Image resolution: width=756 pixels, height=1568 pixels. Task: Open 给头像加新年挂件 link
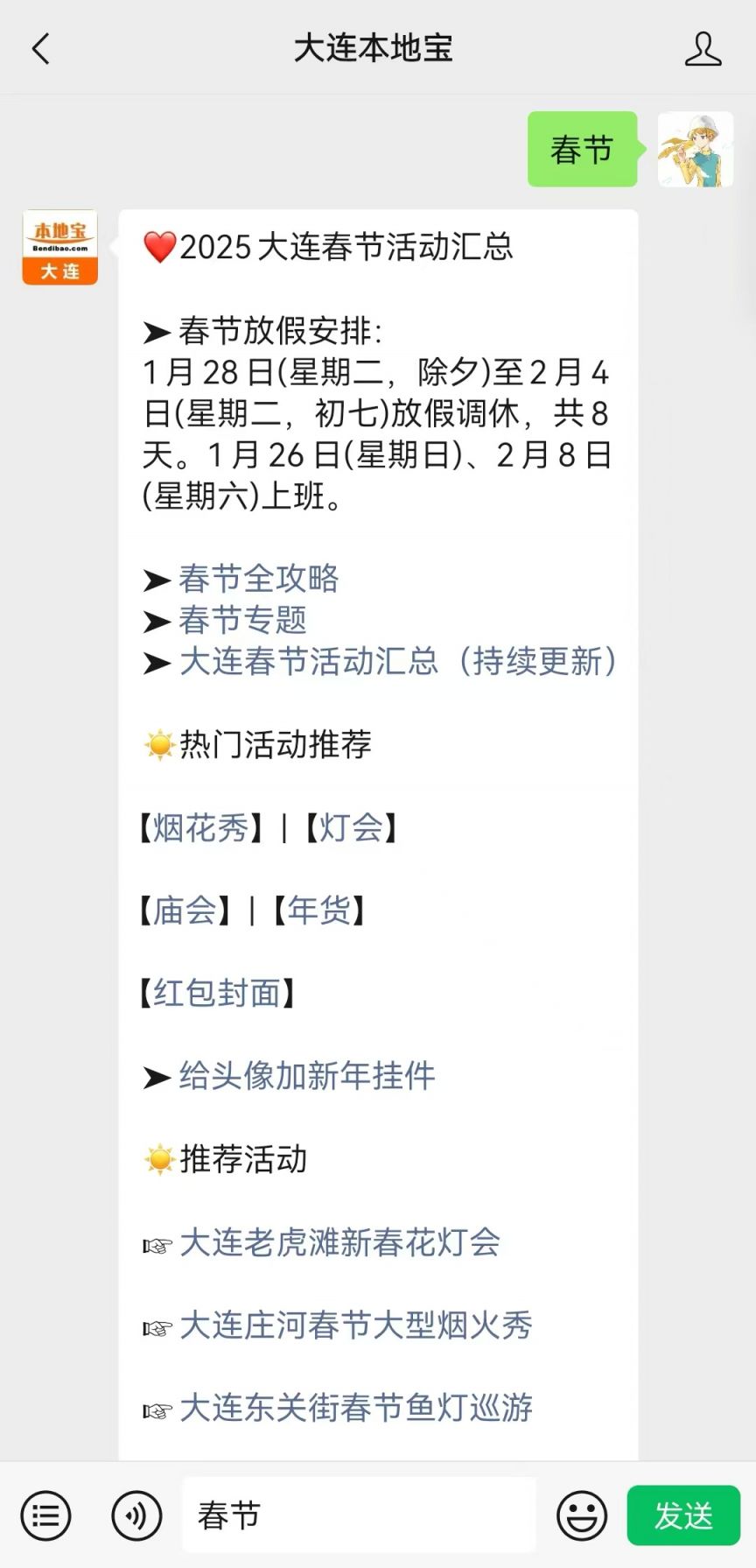[x=307, y=1076]
